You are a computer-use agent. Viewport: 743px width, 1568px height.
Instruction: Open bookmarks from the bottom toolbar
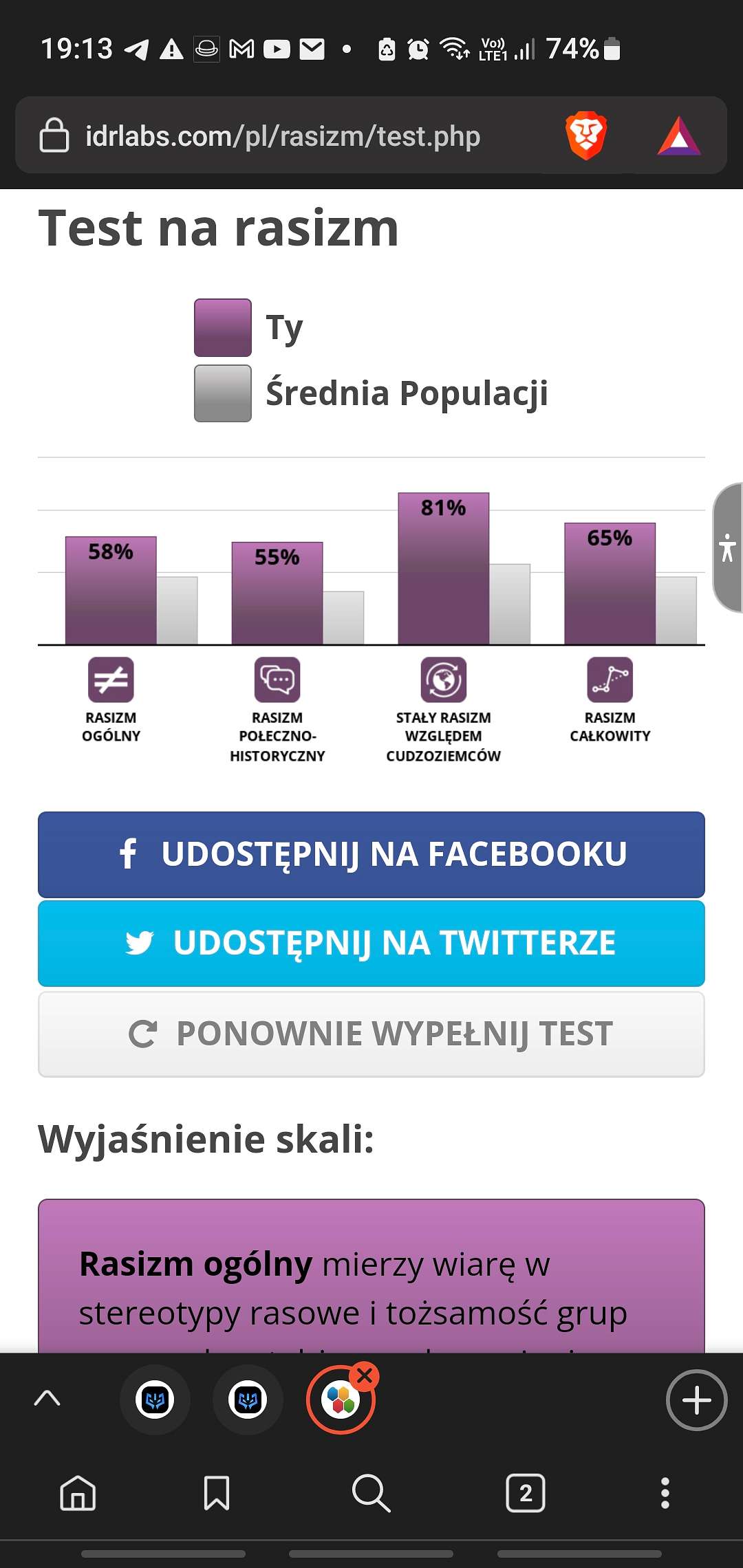click(x=217, y=1493)
